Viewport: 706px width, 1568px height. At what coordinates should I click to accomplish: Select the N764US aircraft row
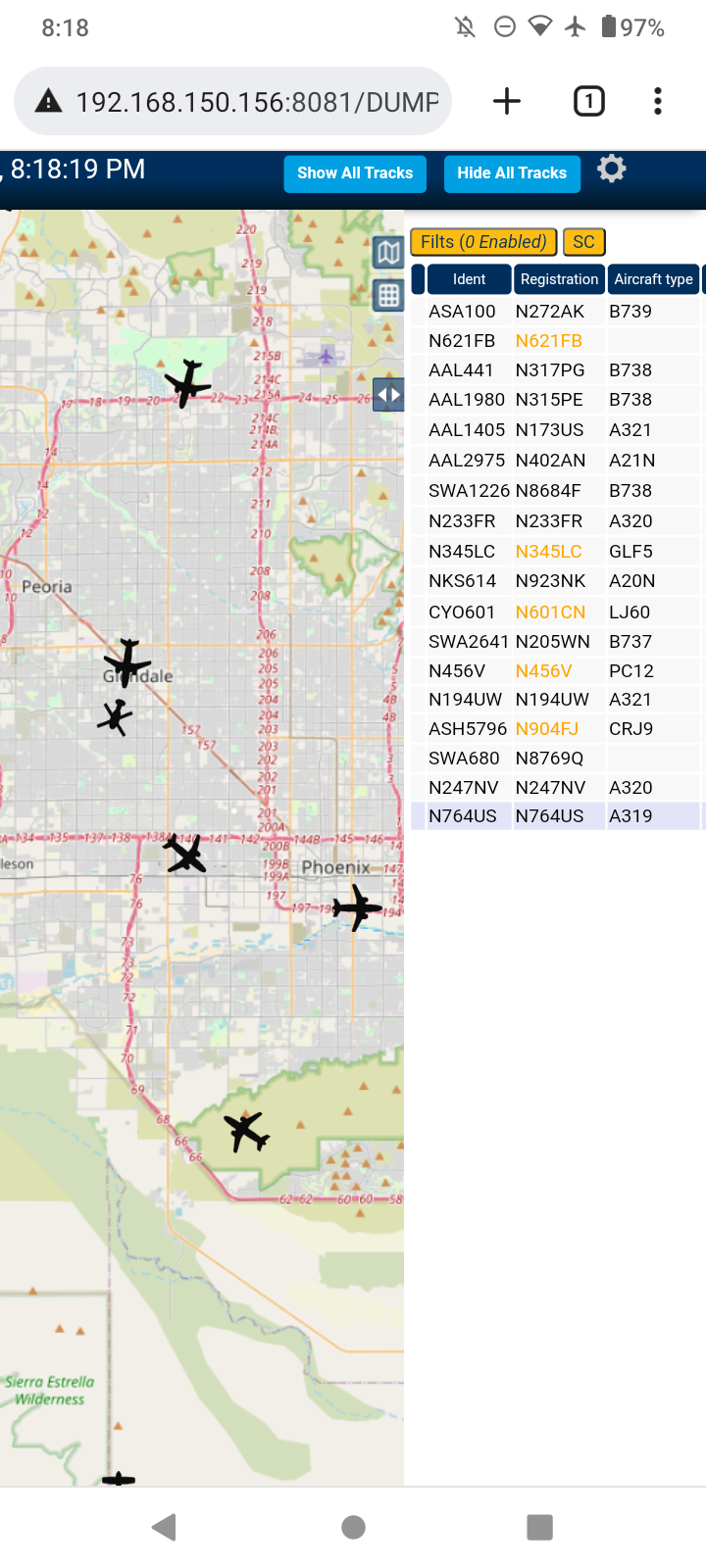(x=557, y=816)
